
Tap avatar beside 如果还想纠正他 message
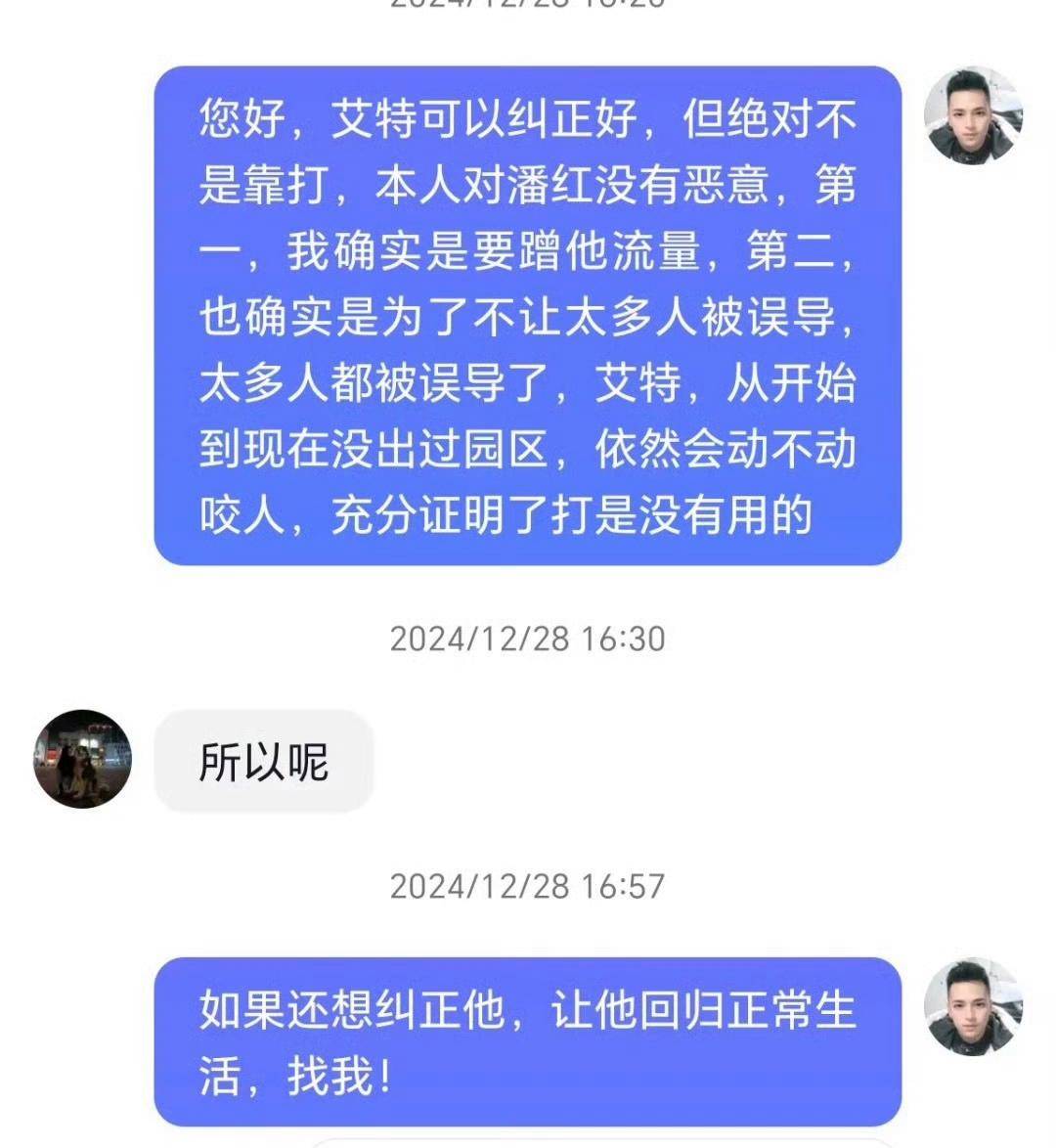(973, 1006)
